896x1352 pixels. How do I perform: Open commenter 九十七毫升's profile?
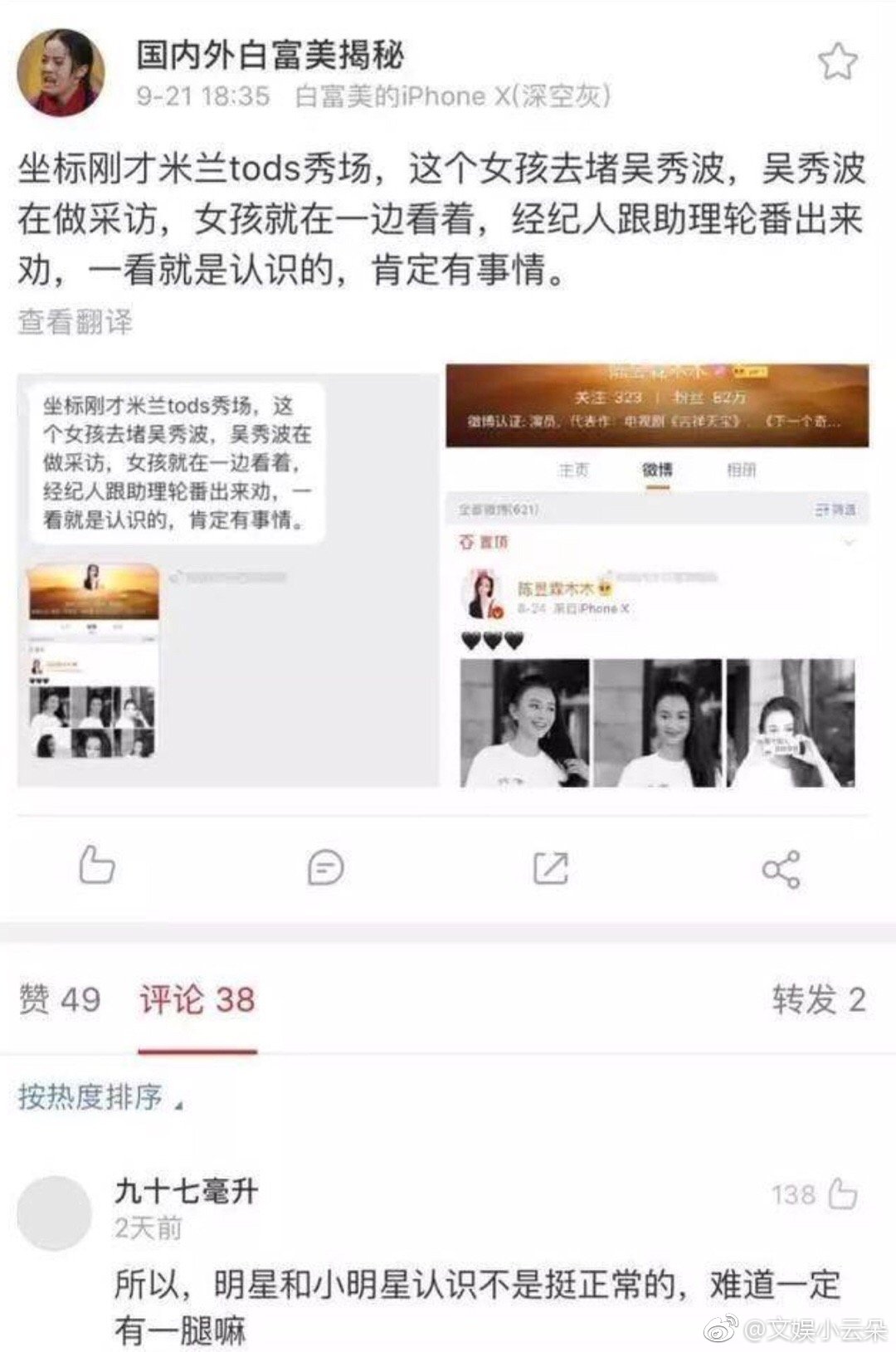pos(55,1212)
